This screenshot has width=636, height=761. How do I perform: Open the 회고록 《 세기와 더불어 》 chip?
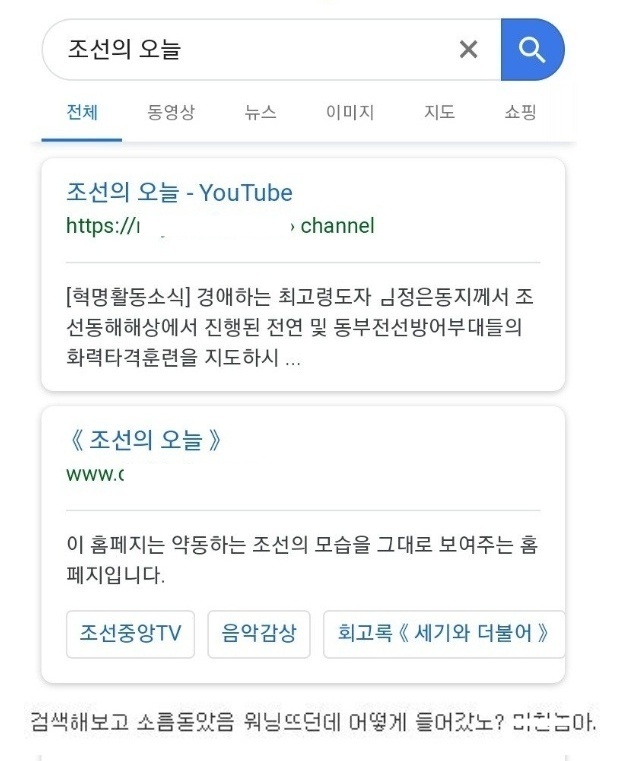[443, 634]
